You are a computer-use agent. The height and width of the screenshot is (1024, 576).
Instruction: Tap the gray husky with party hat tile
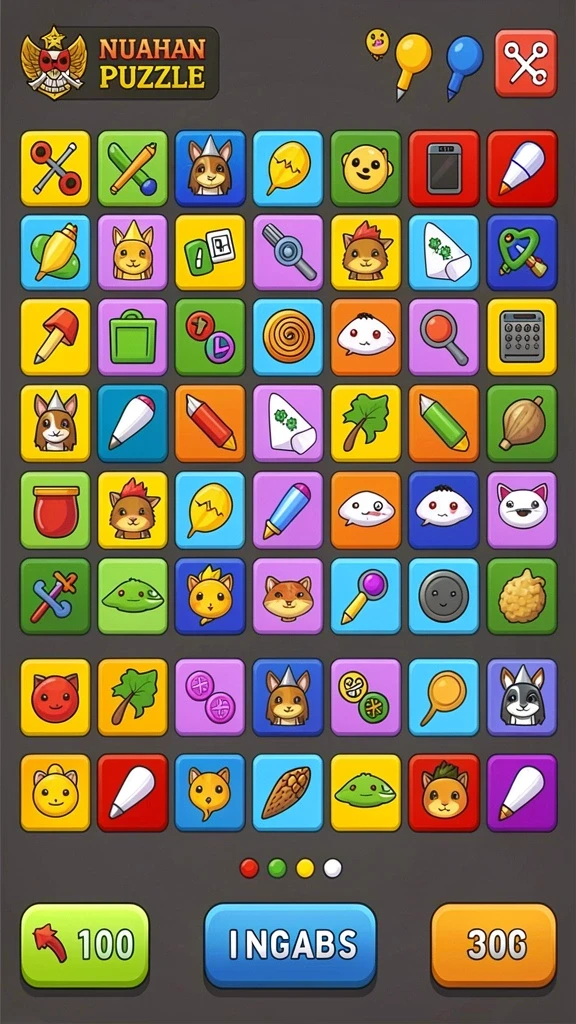522,697
